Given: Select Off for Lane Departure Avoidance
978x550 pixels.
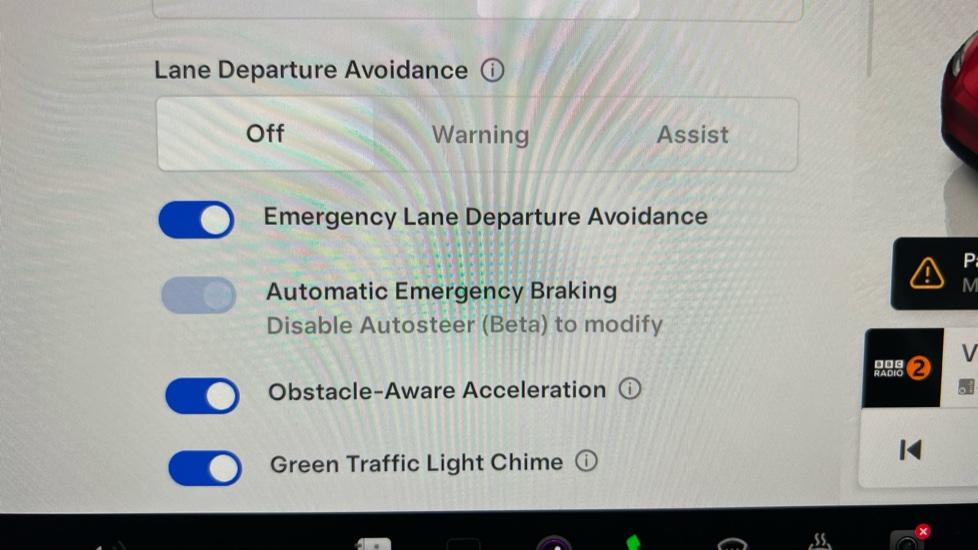Looking at the screenshot, I should pos(265,134).
